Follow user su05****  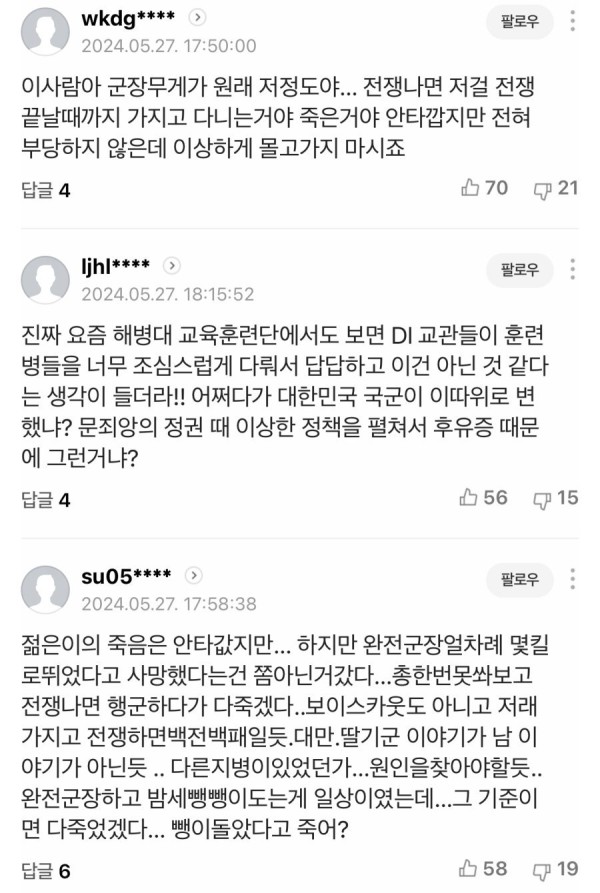pos(519,579)
